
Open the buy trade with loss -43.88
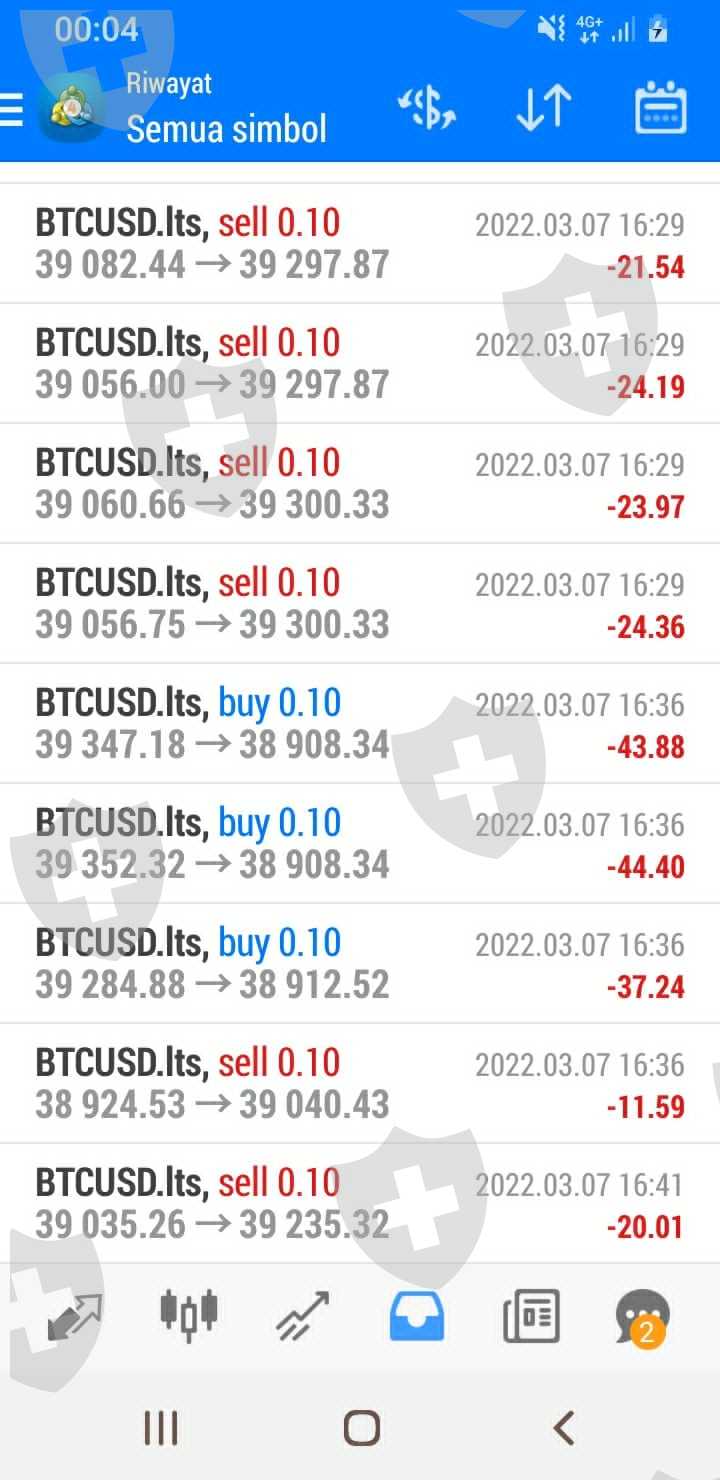click(x=360, y=723)
